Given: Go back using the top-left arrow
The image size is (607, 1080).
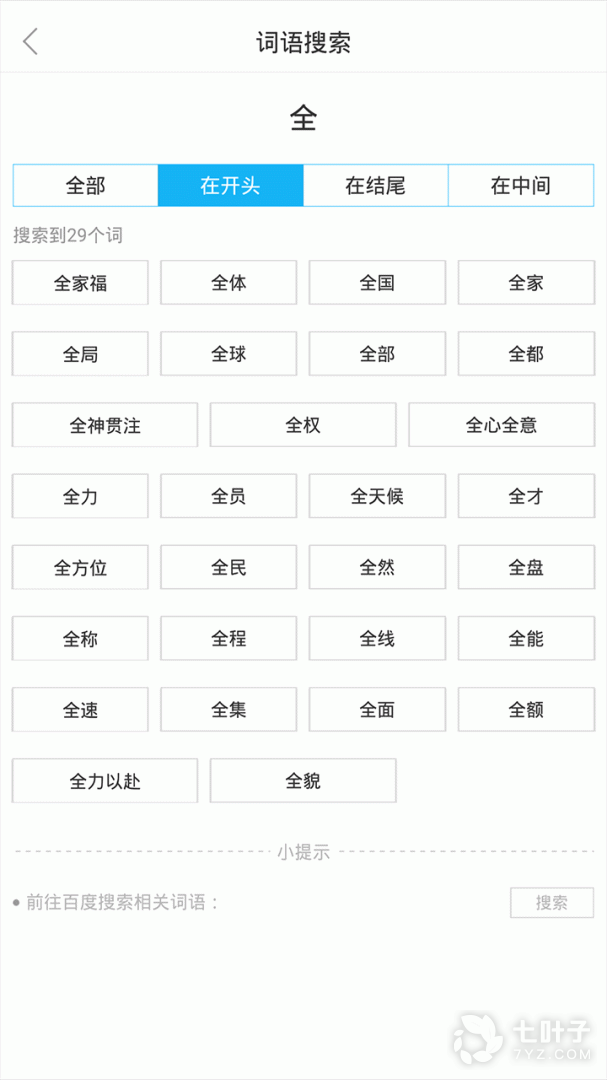Looking at the screenshot, I should pyautogui.click(x=31, y=42).
